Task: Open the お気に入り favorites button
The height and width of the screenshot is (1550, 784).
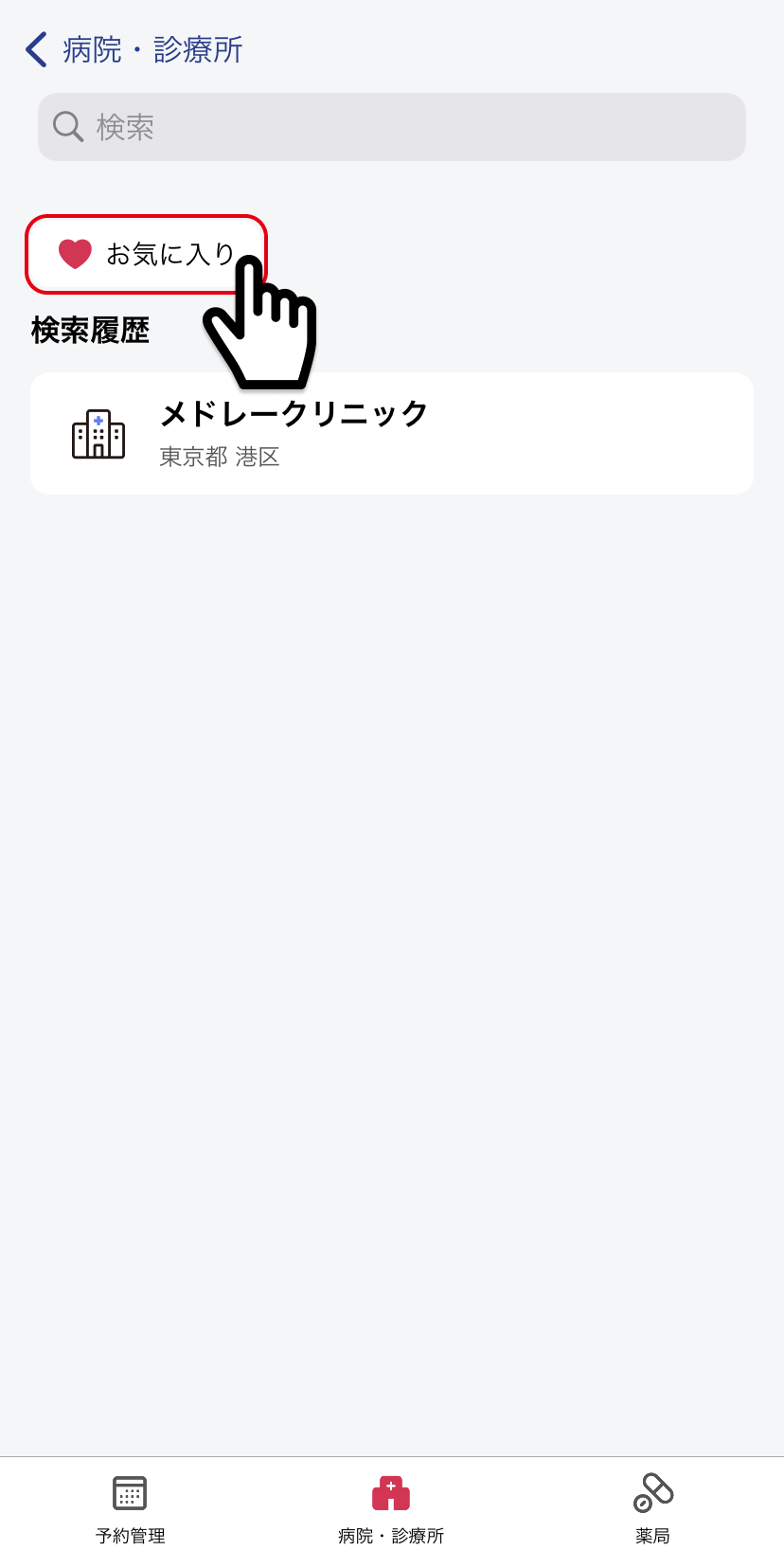Action: pos(145,254)
